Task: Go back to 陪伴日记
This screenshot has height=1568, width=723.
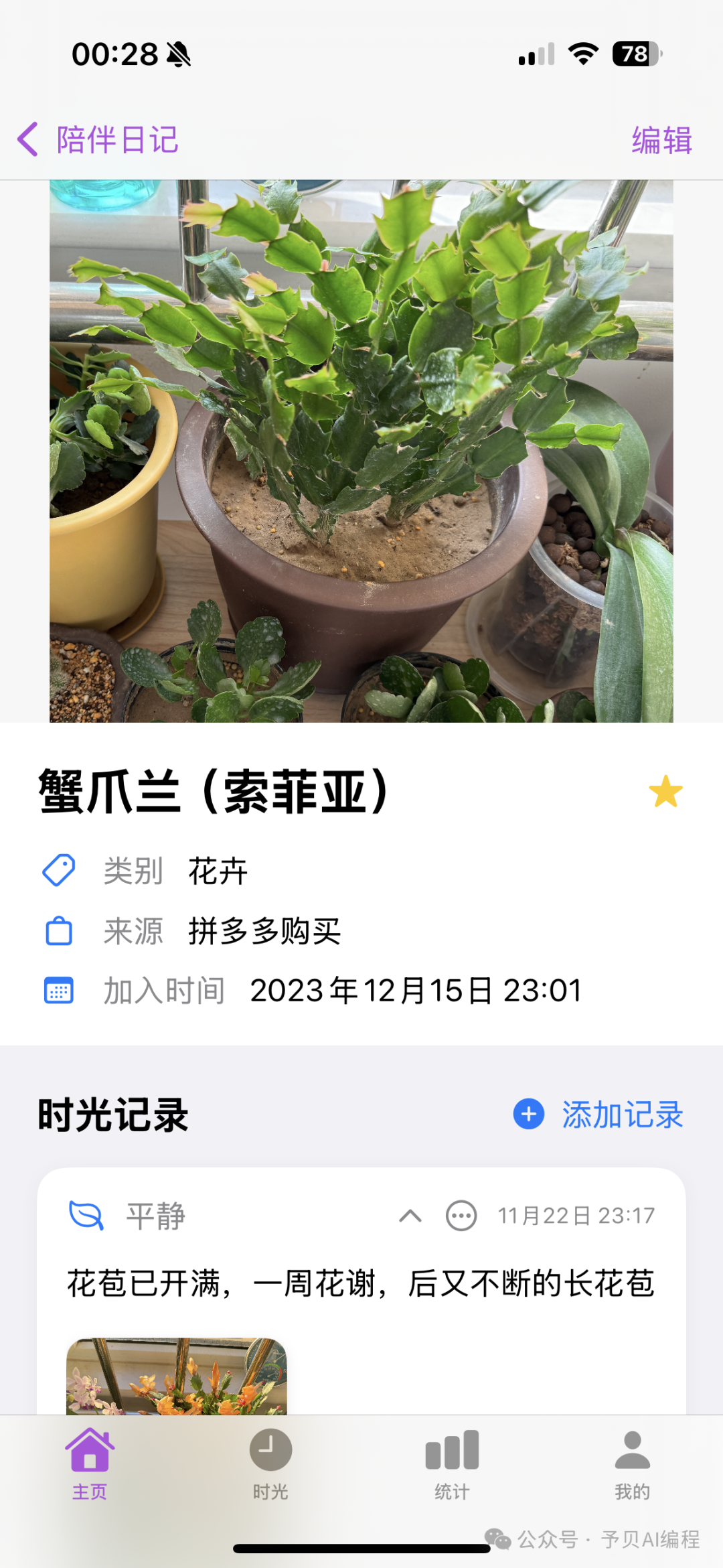Action: tap(97, 139)
